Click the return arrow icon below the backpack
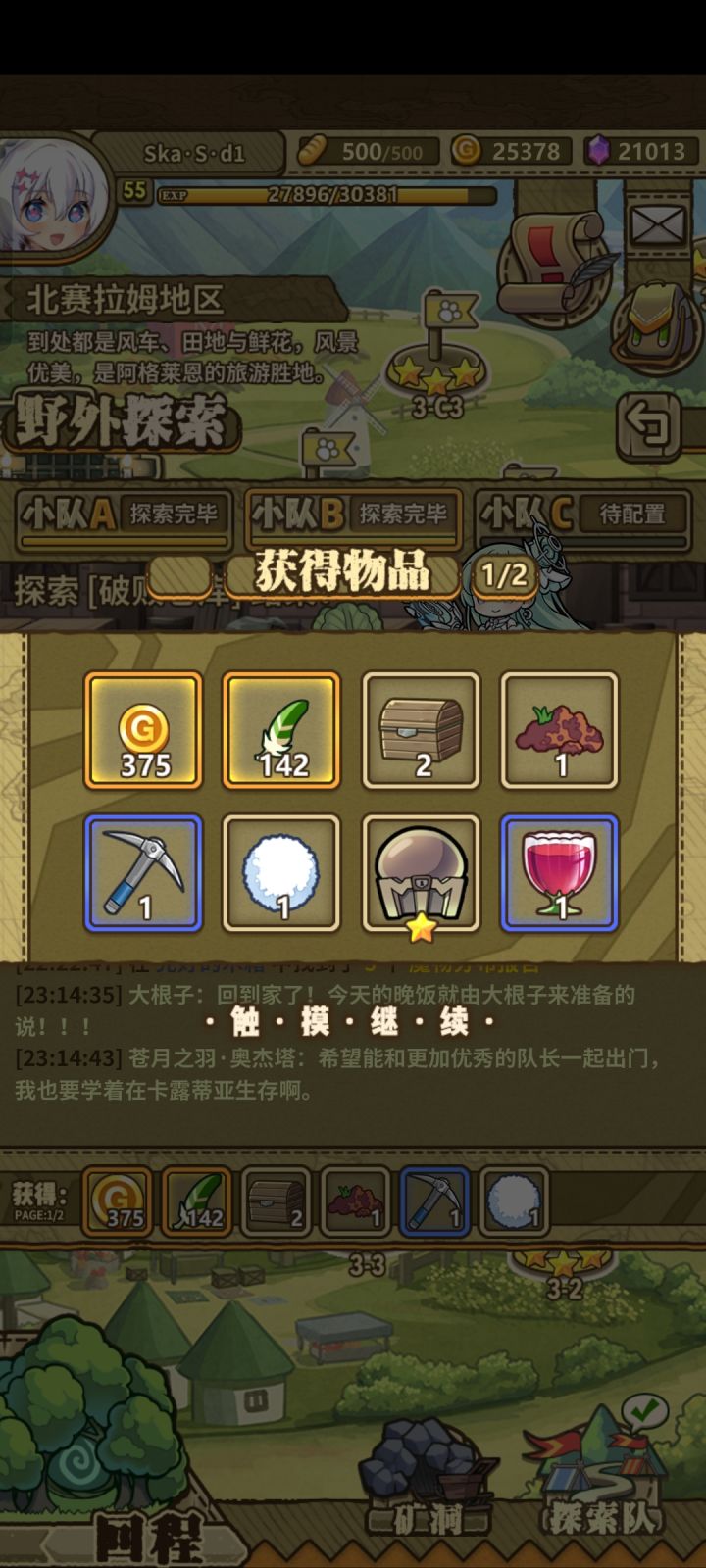Viewport: 706px width, 1568px height. pos(650,425)
